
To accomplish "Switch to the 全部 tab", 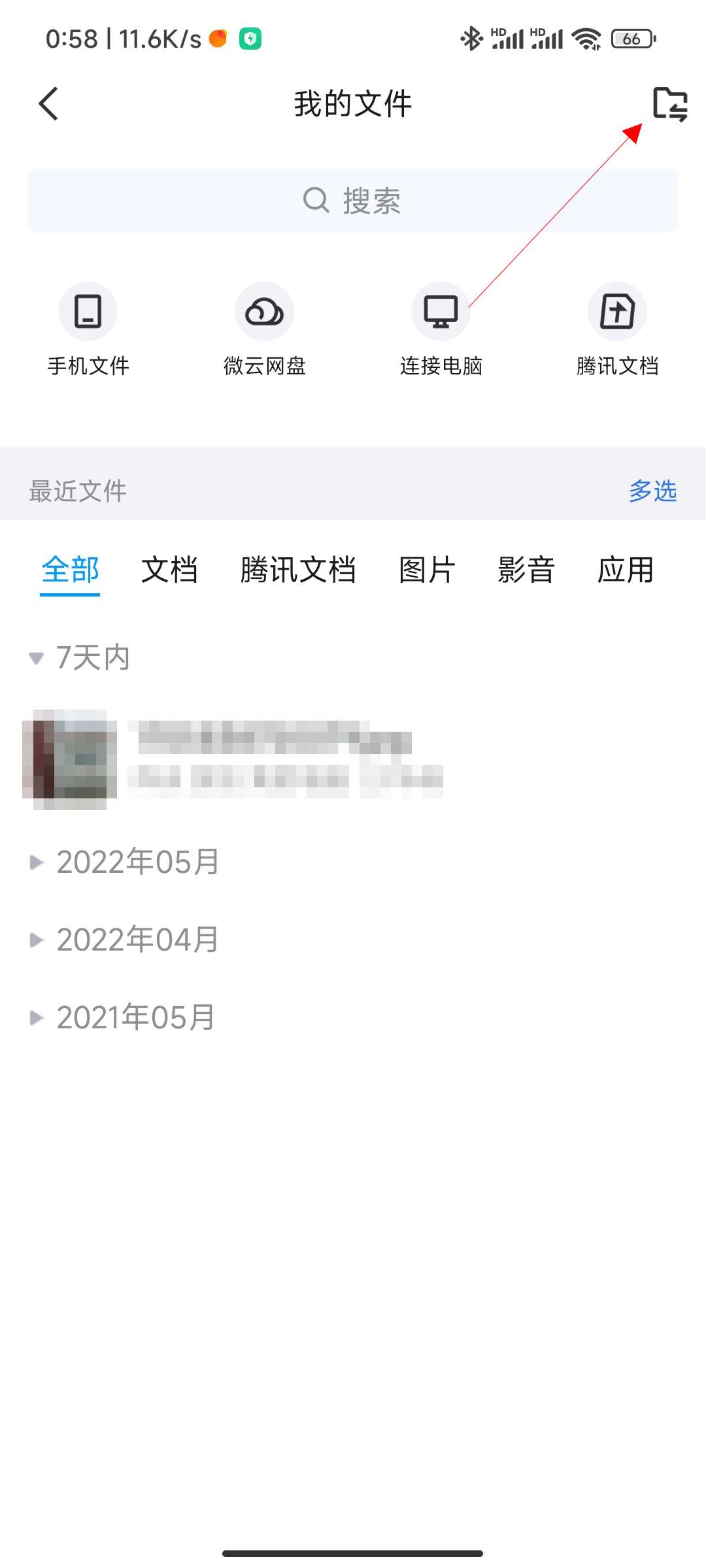I will tap(70, 570).
